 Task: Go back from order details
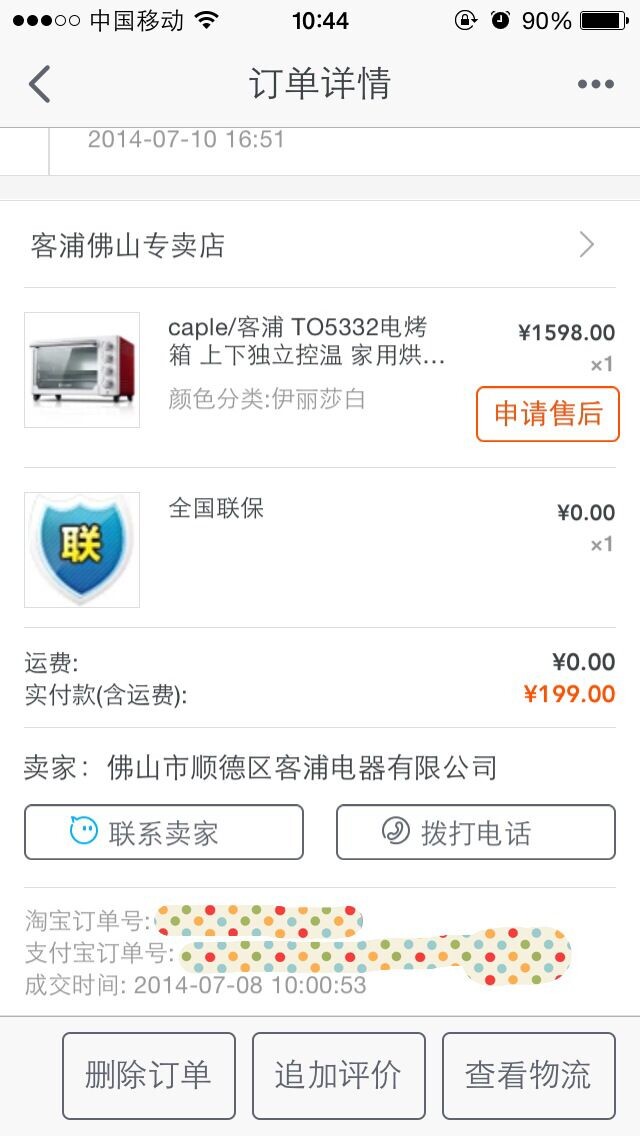(40, 84)
